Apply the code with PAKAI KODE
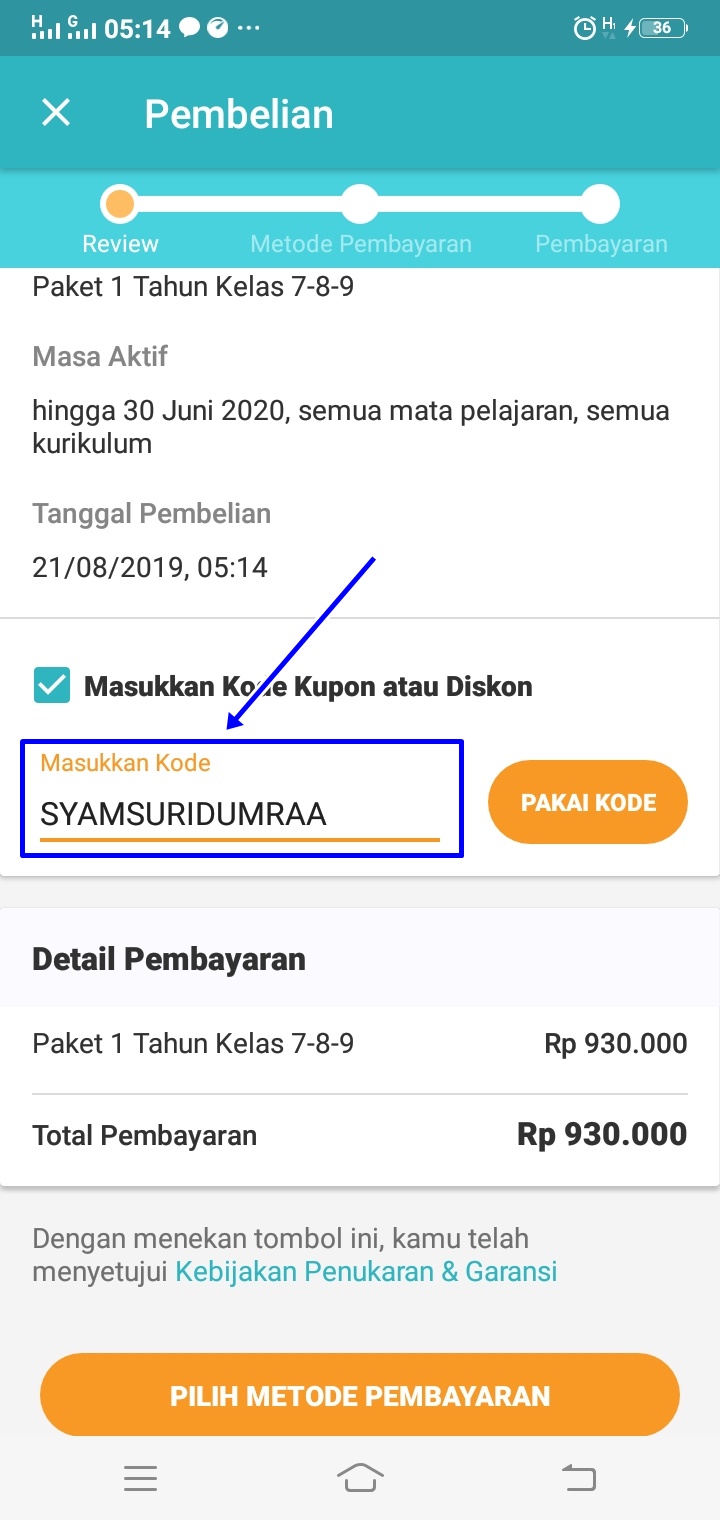This screenshot has width=720, height=1520. pos(588,802)
